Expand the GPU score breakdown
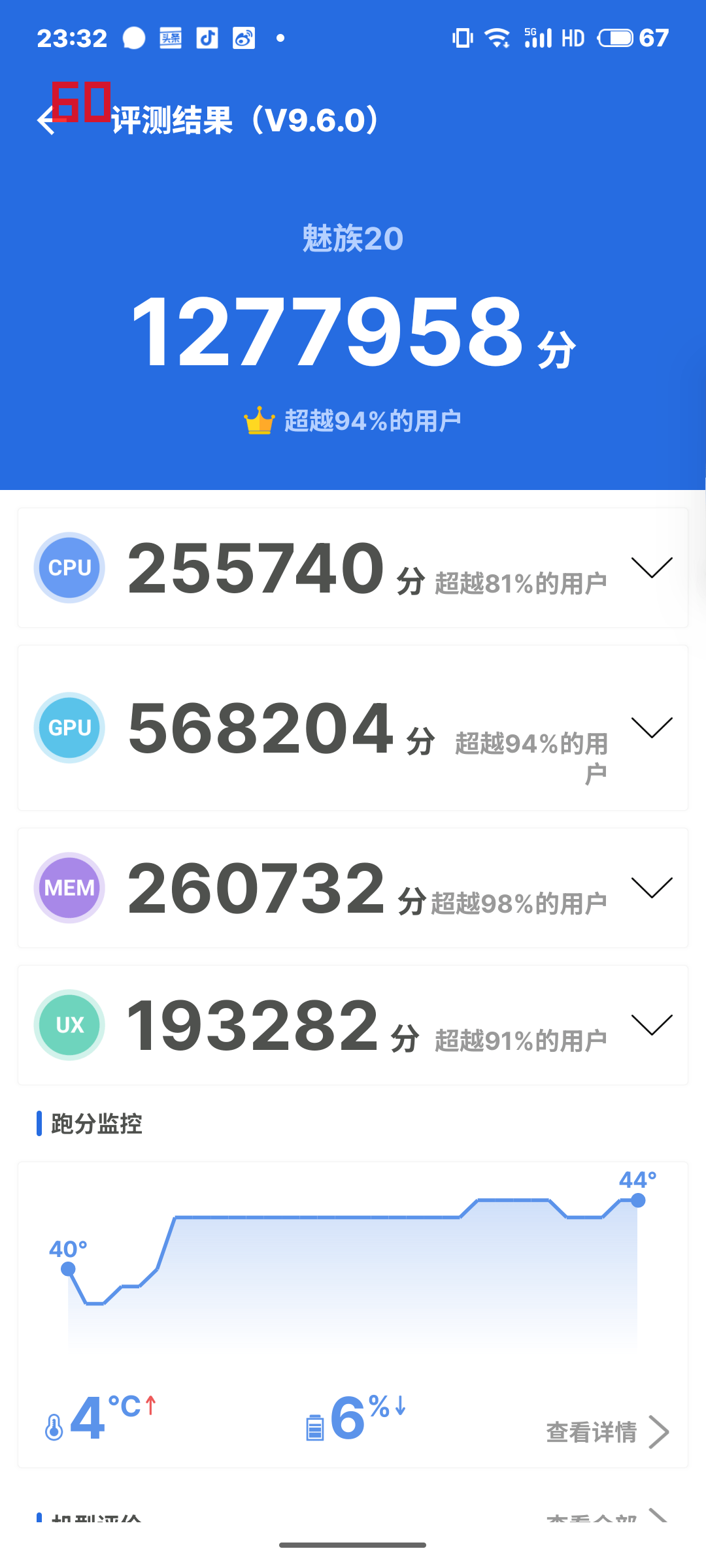This screenshot has width=706, height=1568. [651, 727]
